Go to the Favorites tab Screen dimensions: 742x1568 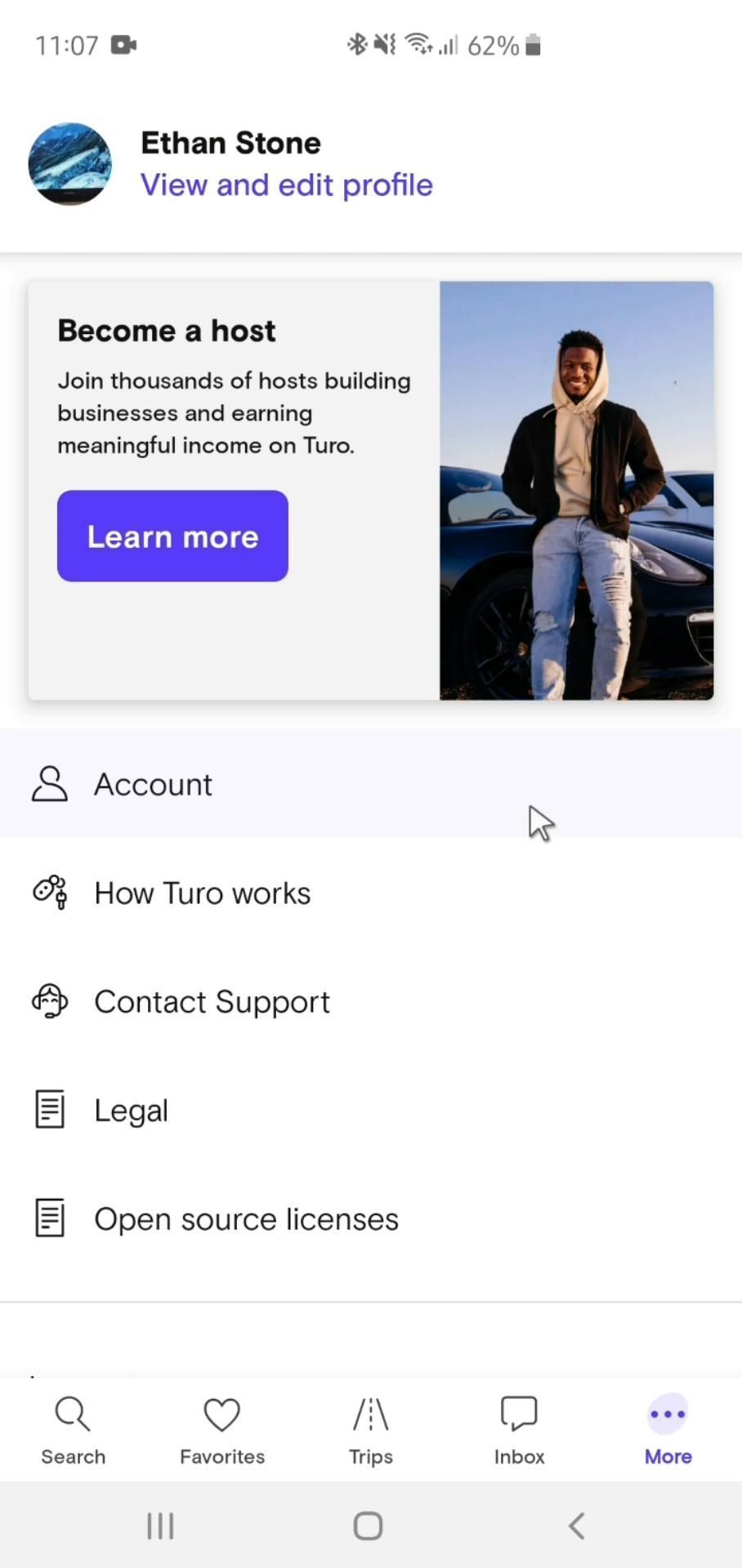tap(222, 1429)
